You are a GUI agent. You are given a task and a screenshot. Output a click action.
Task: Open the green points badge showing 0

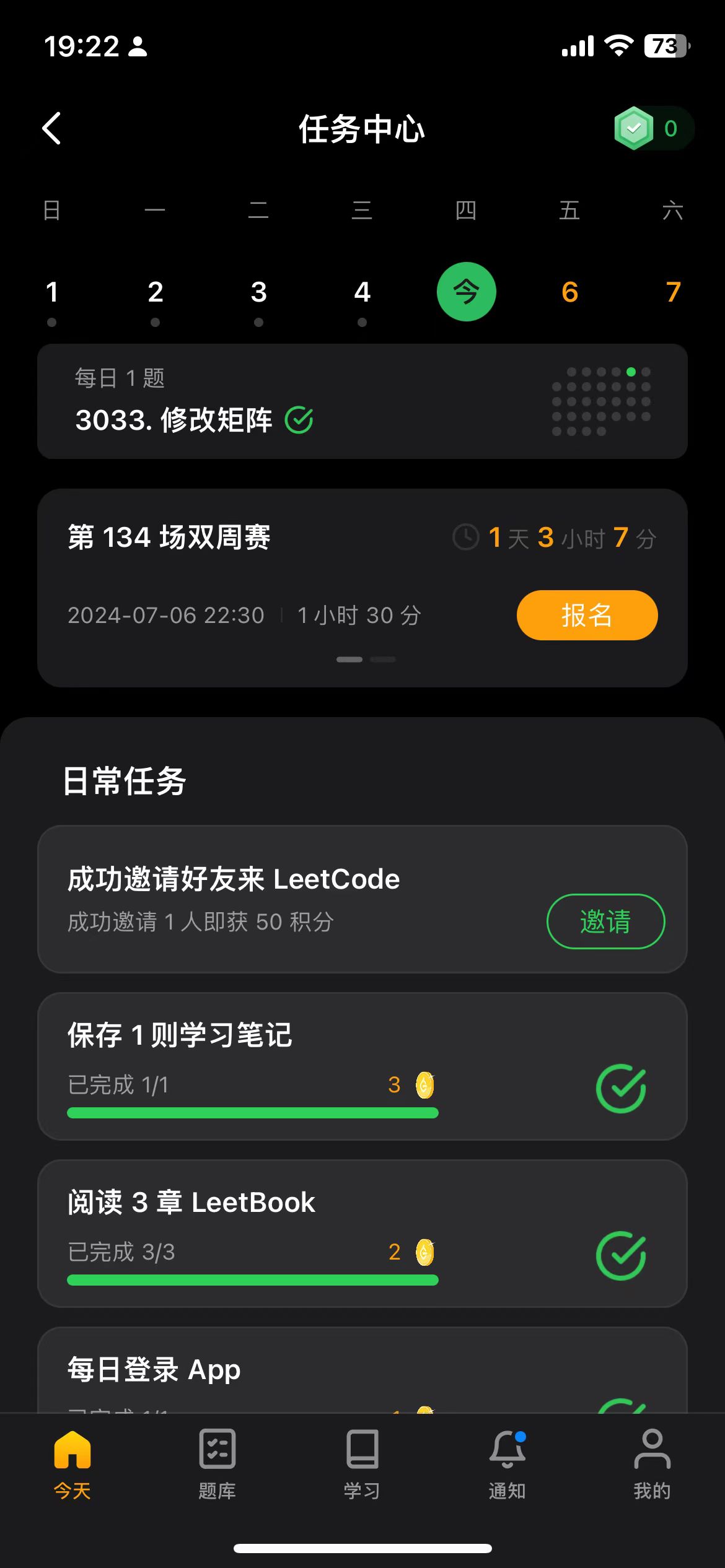point(652,128)
